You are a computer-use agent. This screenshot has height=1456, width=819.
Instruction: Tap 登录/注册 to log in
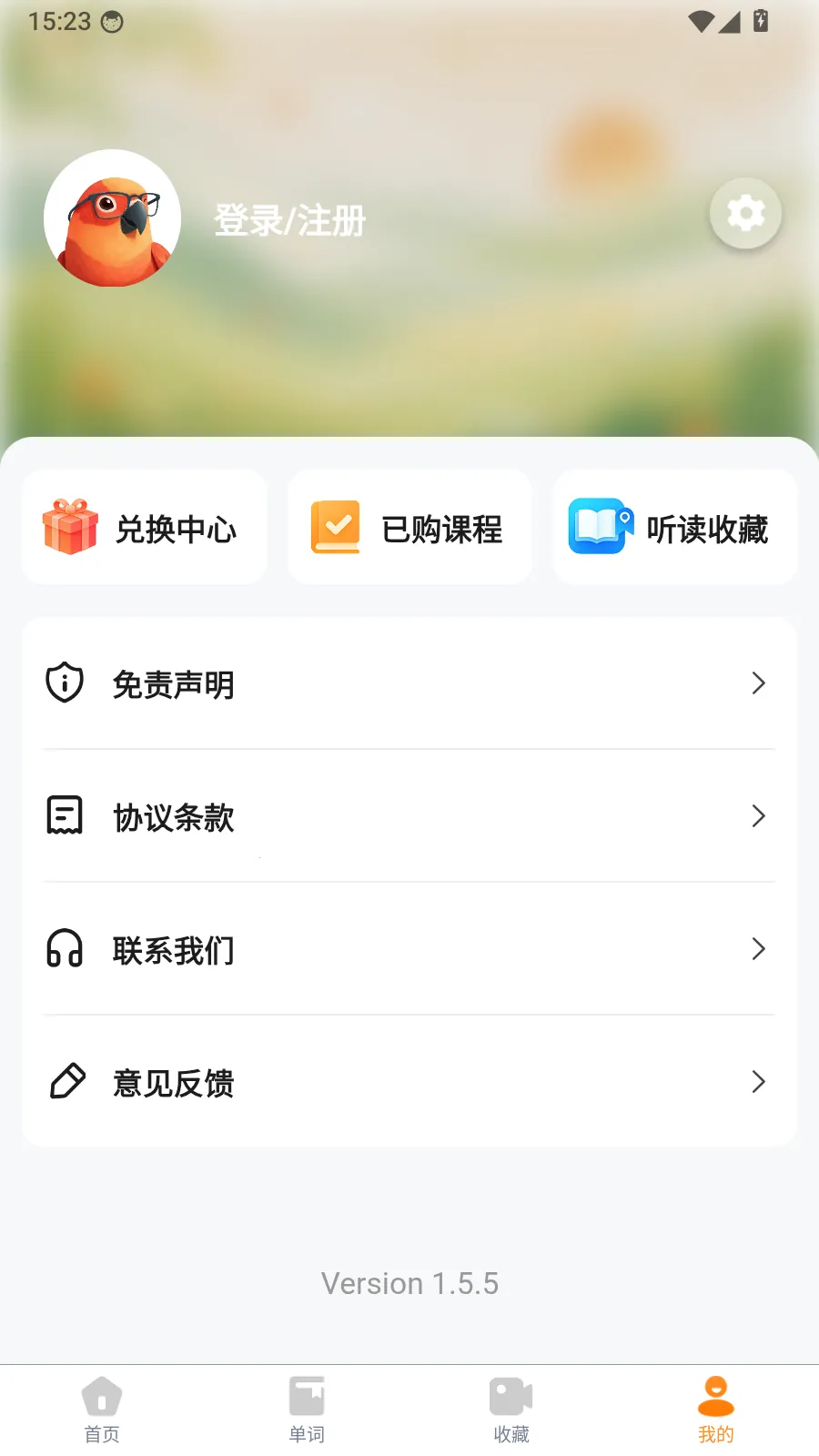point(289,220)
